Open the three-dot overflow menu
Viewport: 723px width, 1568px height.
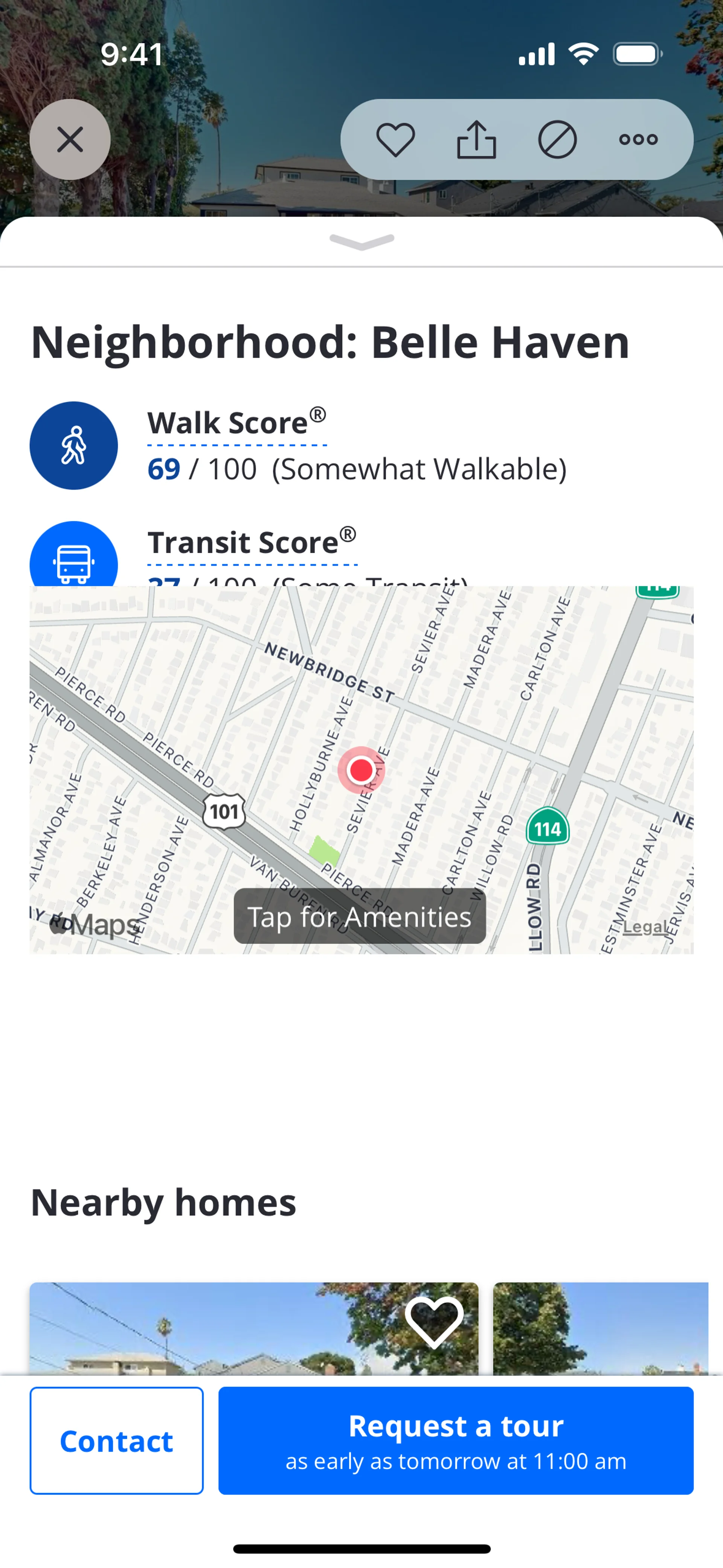[638, 139]
